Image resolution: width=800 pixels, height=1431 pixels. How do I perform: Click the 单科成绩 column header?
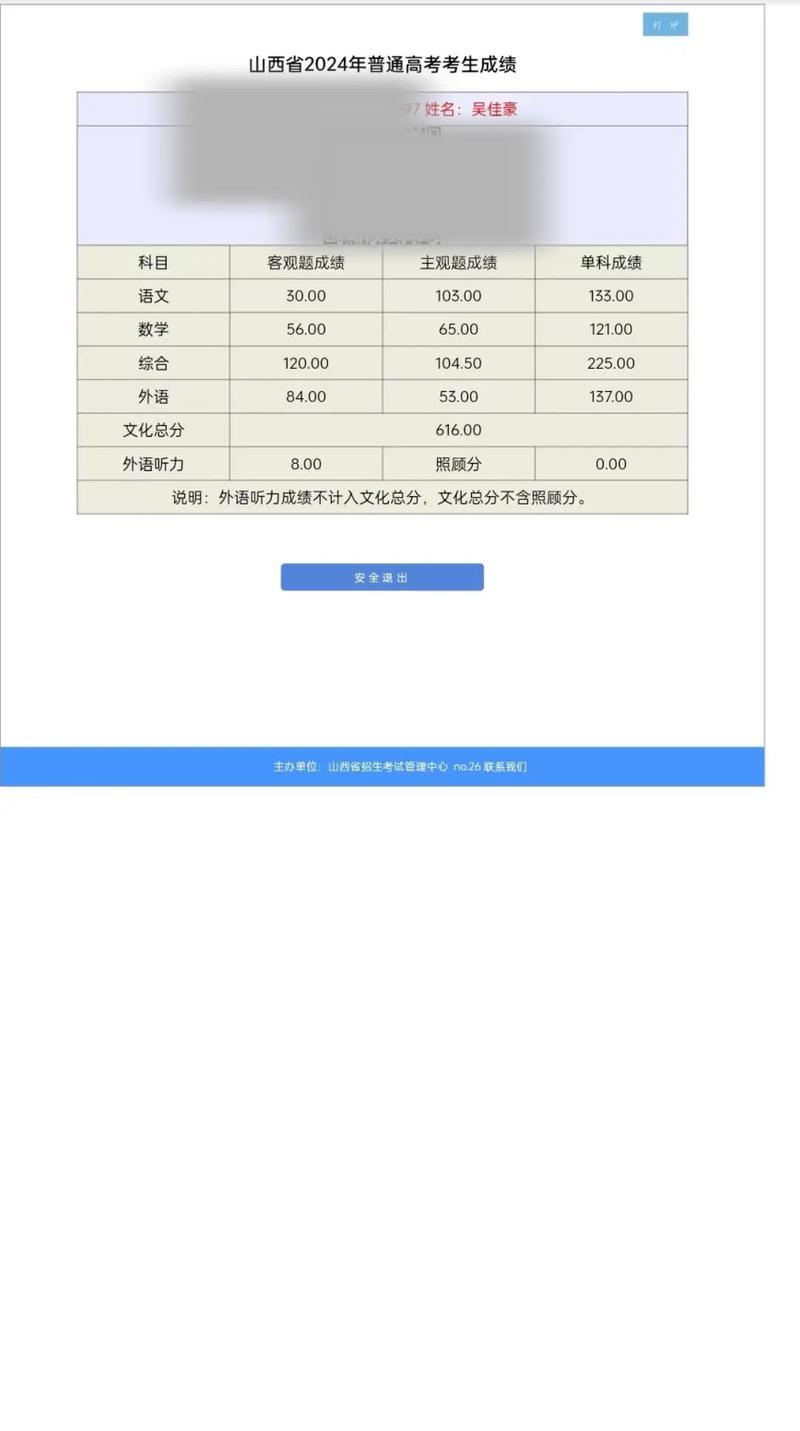click(x=610, y=263)
